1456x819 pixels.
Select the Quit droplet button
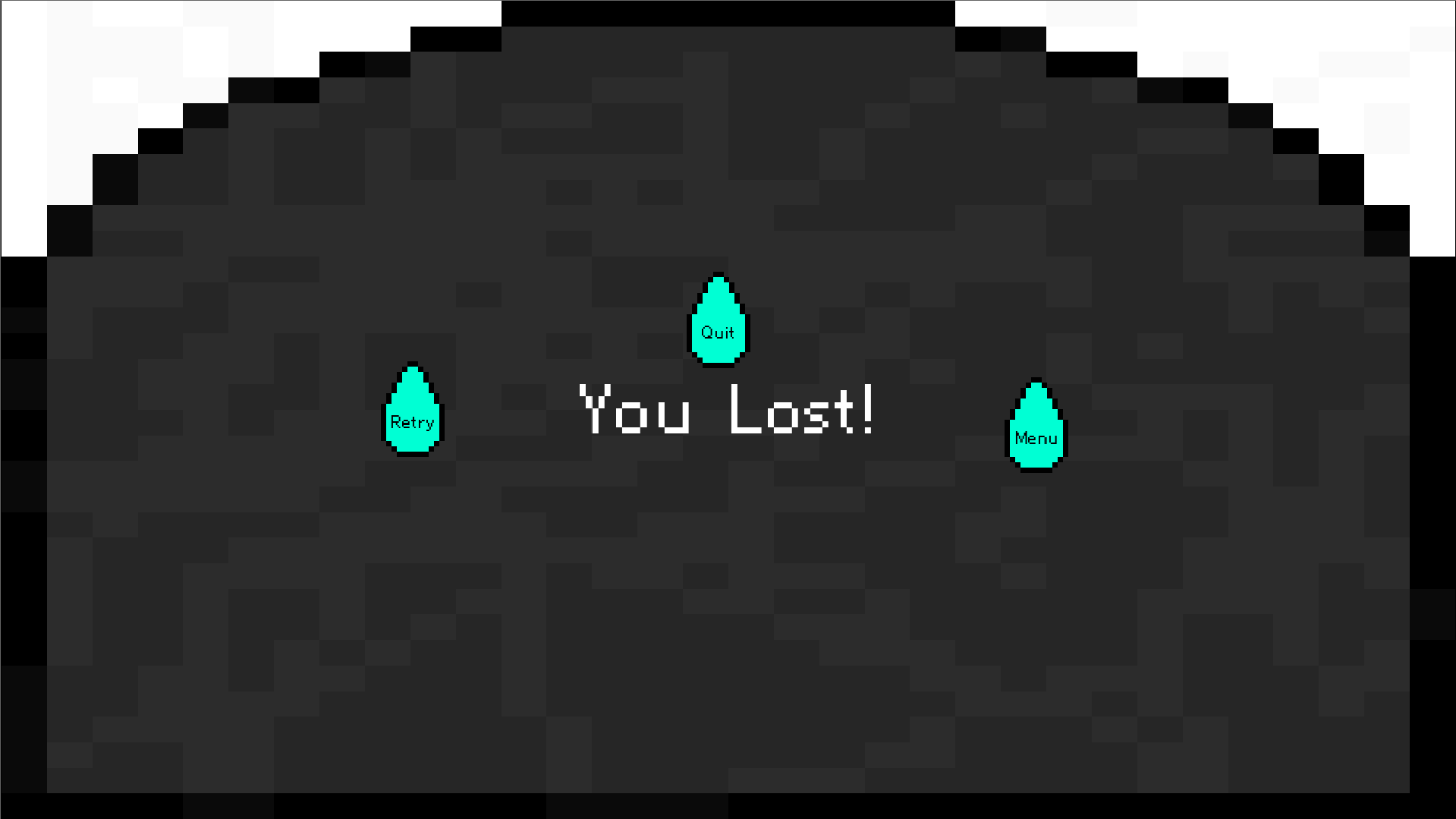click(x=717, y=324)
